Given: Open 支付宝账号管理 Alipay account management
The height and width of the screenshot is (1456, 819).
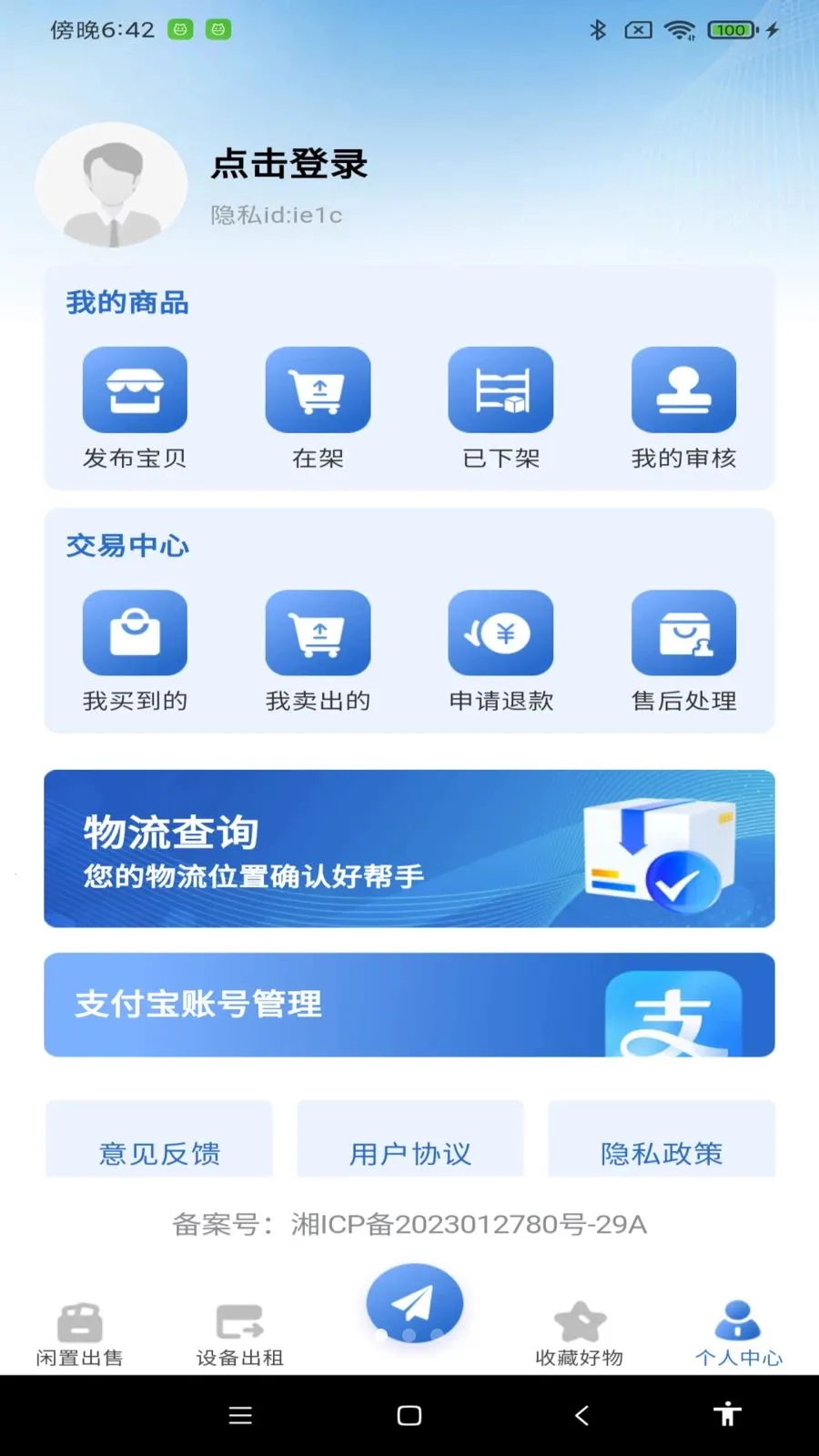Looking at the screenshot, I should pos(408,1005).
